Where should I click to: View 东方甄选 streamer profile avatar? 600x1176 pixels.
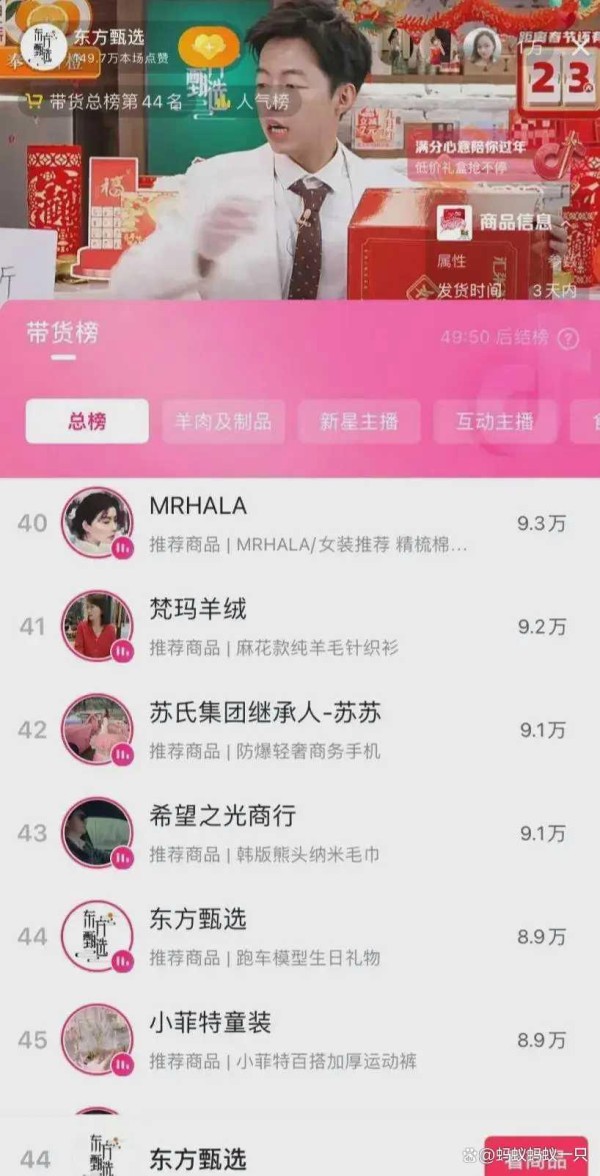[x=44, y=46]
